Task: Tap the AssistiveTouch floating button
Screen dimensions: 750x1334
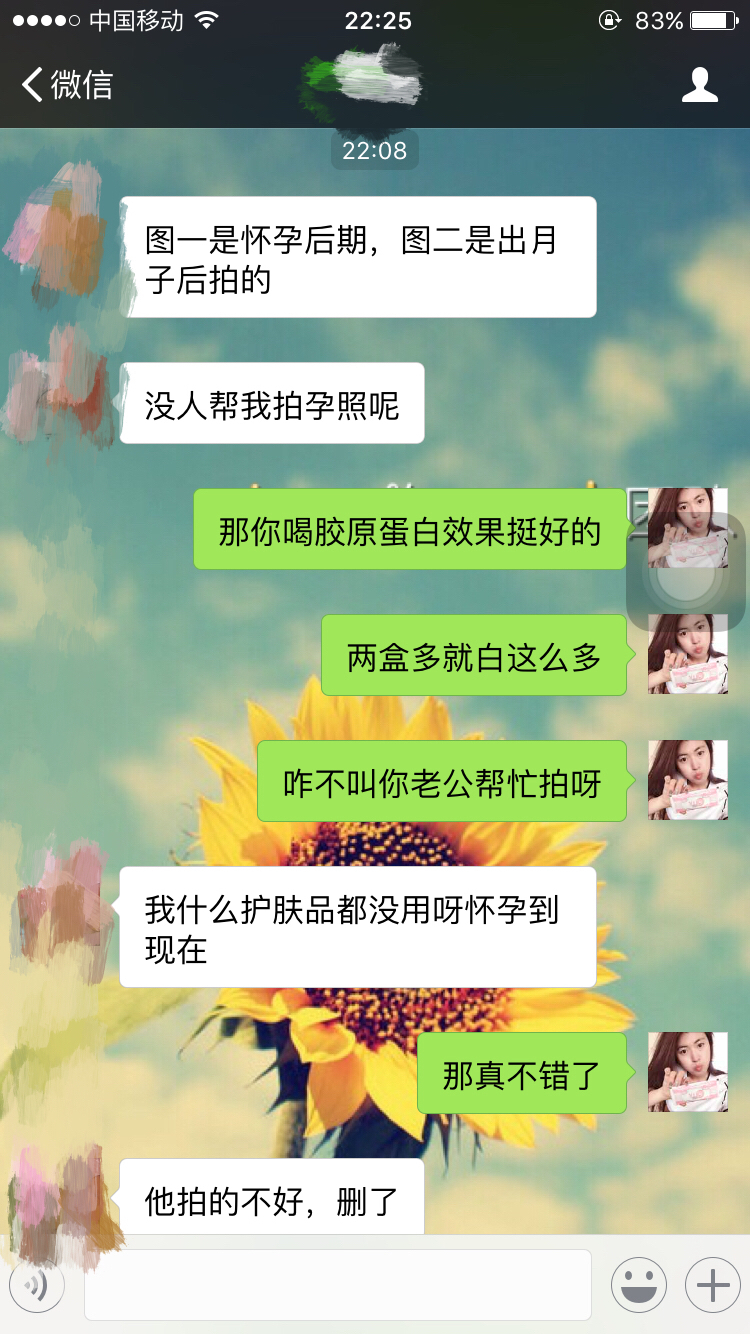Action: click(688, 573)
